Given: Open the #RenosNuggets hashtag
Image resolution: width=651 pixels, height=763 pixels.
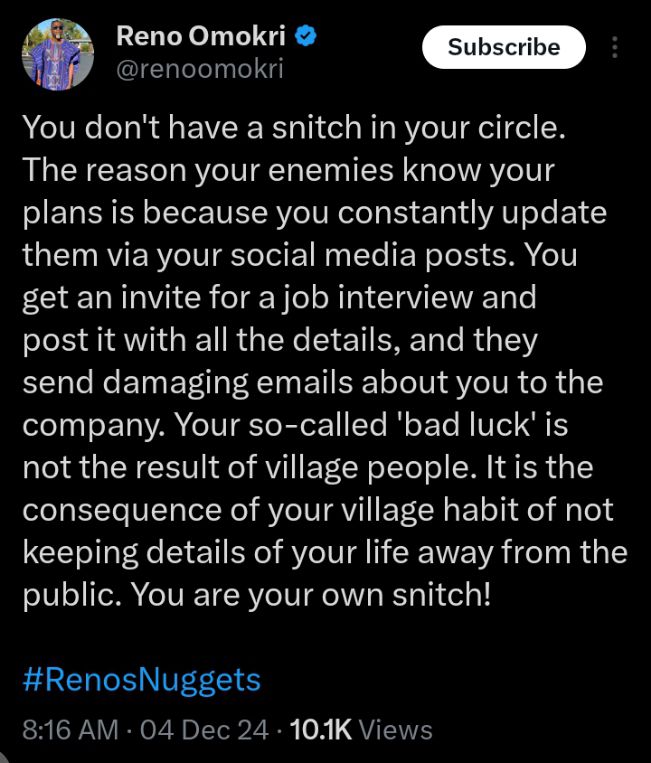Looking at the screenshot, I should click(x=141, y=681).
